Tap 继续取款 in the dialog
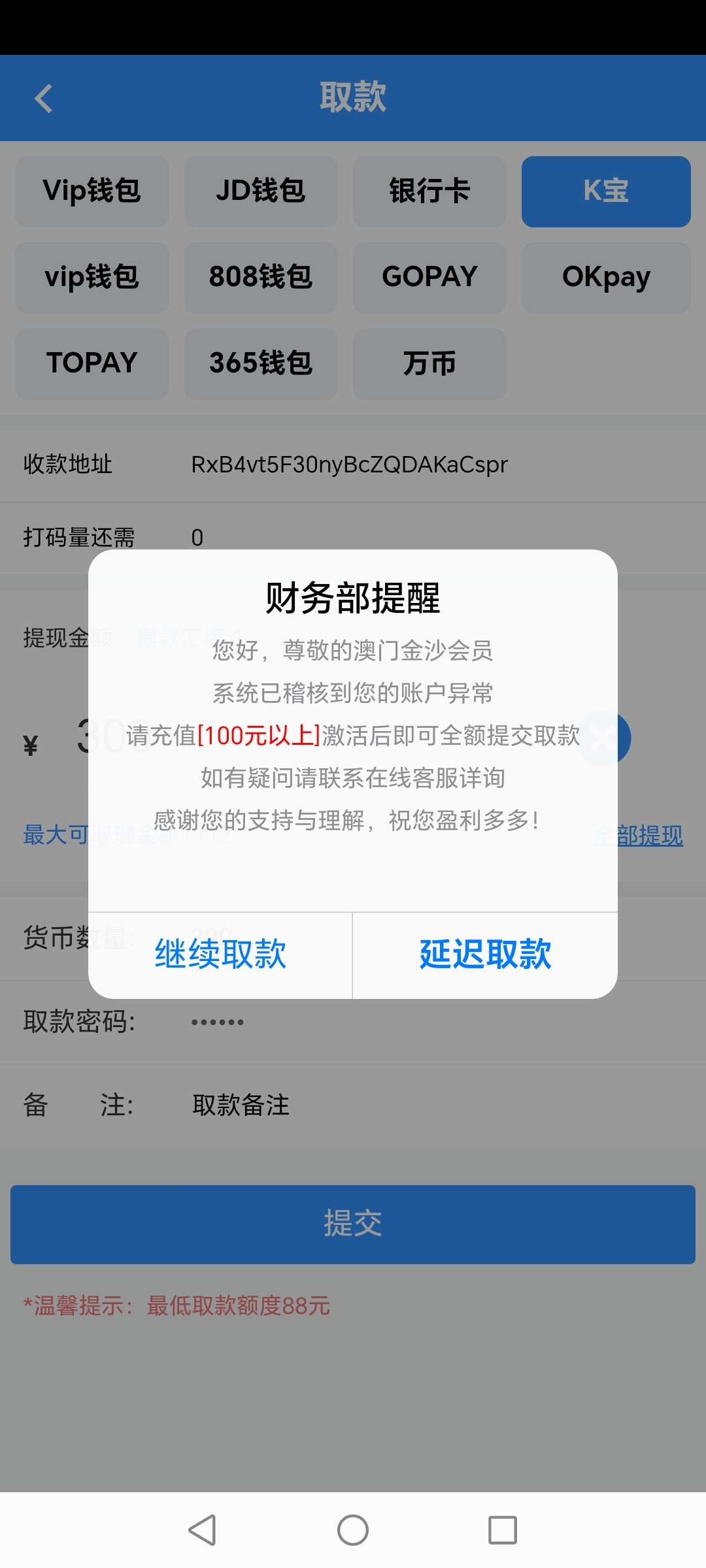The image size is (706, 1568). coord(220,955)
